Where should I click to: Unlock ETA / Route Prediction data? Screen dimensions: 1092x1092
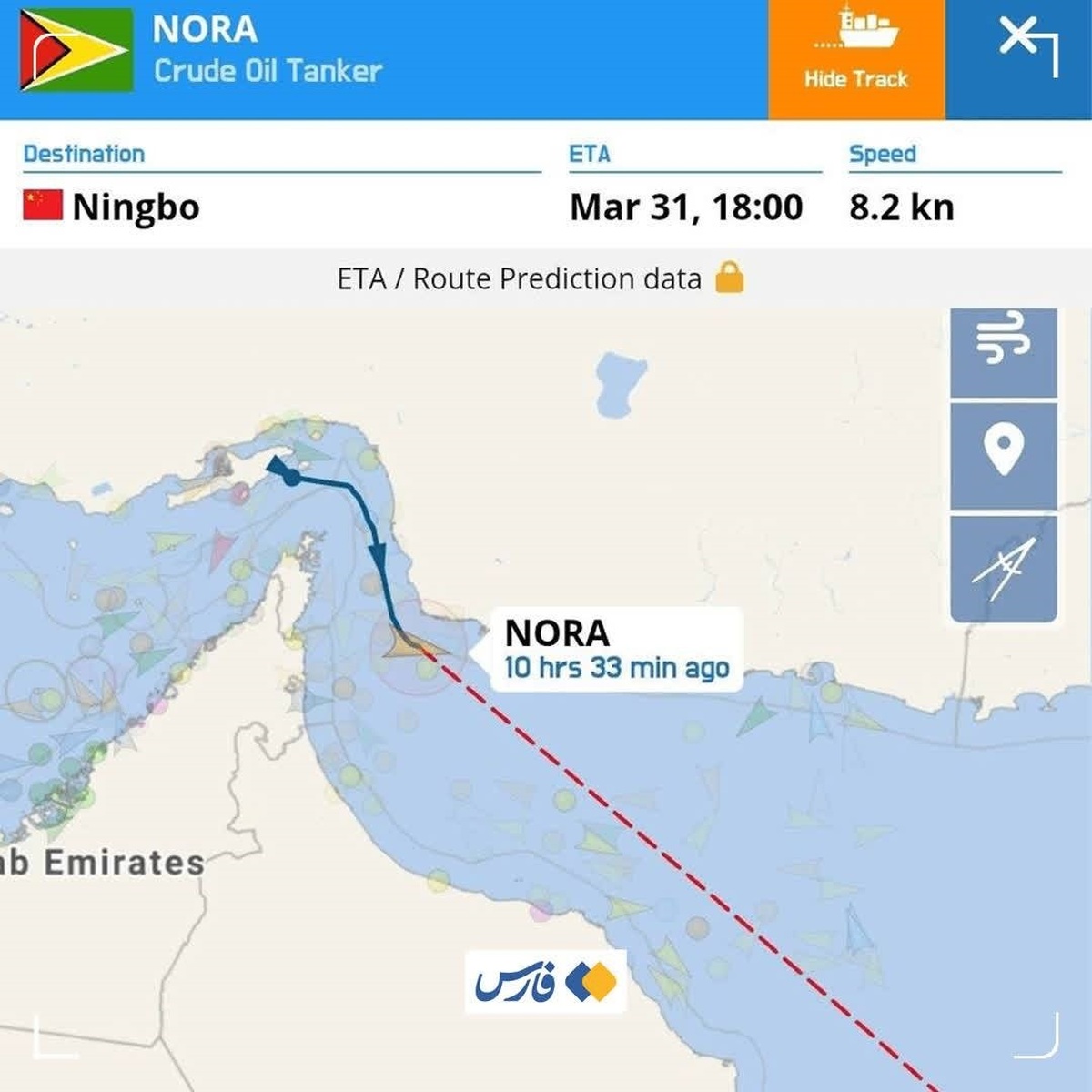click(729, 278)
